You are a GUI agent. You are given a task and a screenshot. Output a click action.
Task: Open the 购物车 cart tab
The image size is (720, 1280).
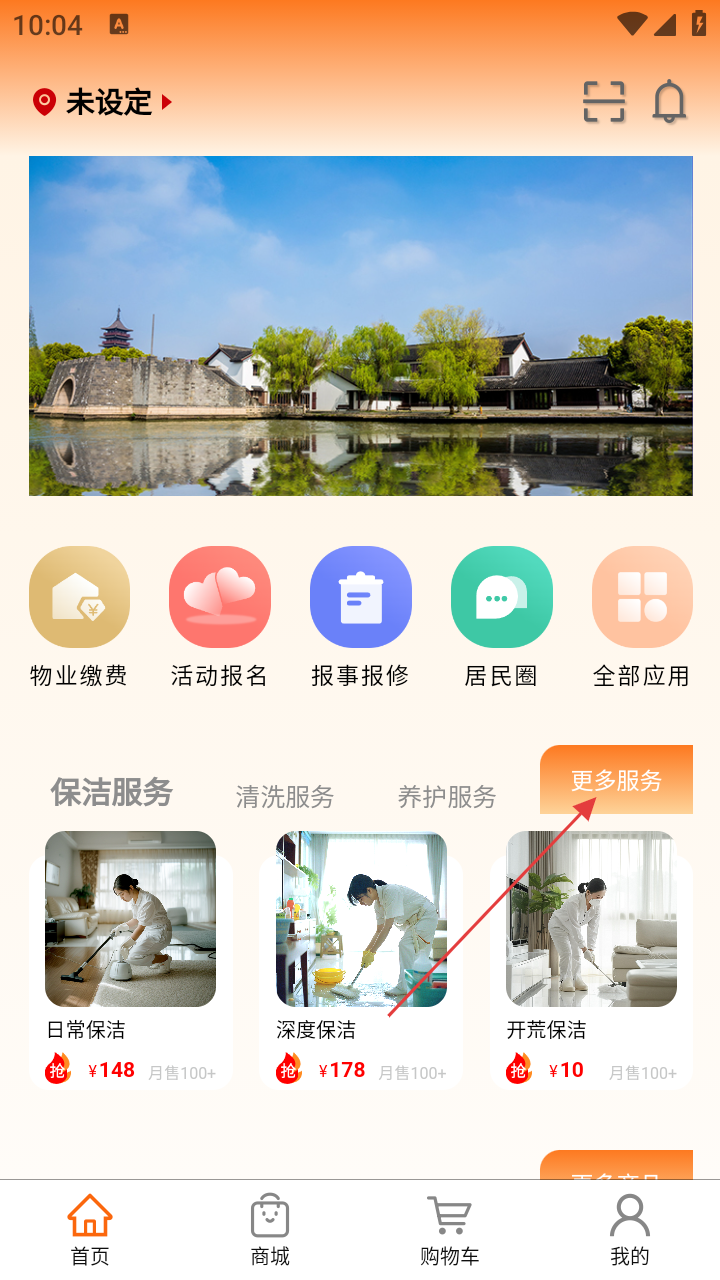[450, 1230]
